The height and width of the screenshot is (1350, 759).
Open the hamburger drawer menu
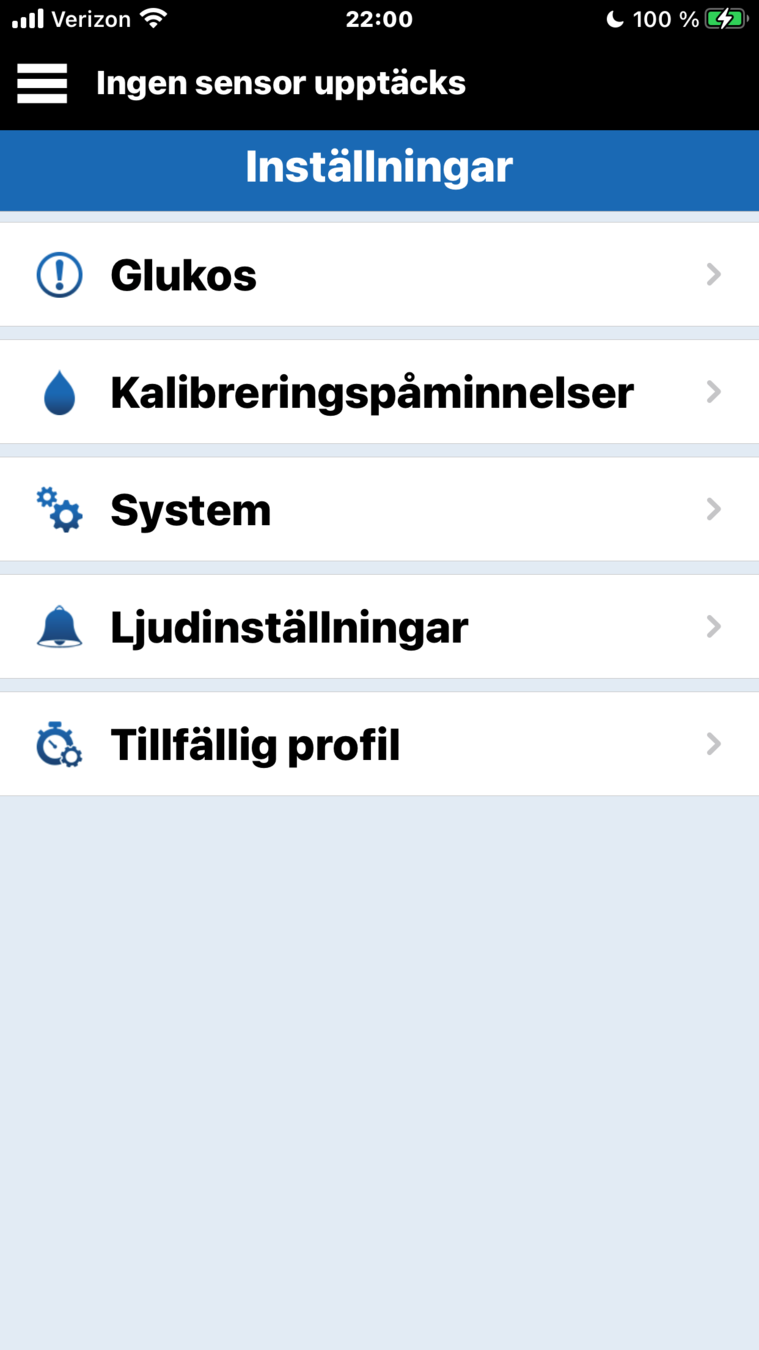(x=42, y=83)
